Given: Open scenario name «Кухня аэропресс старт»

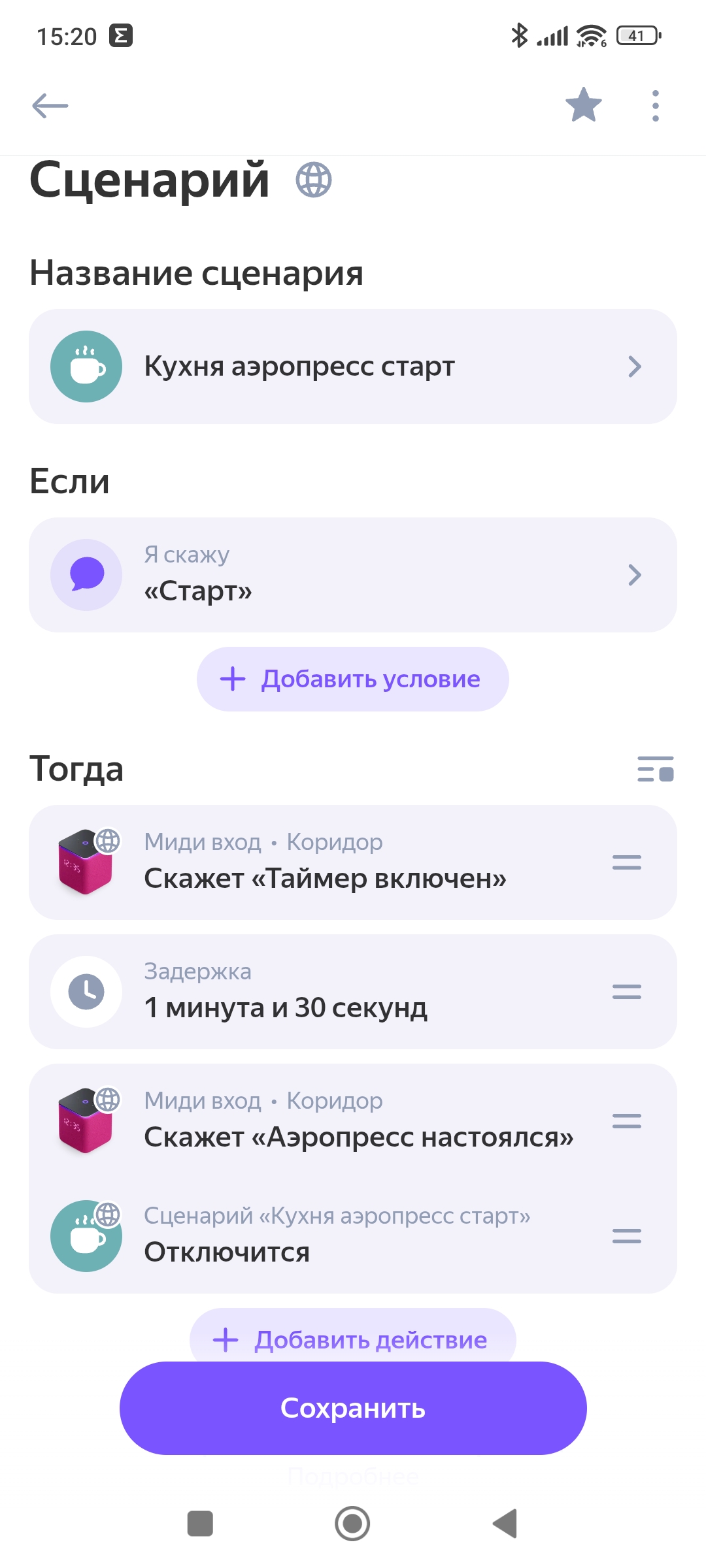Looking at the screenshot, I should [x=353, y=367].
